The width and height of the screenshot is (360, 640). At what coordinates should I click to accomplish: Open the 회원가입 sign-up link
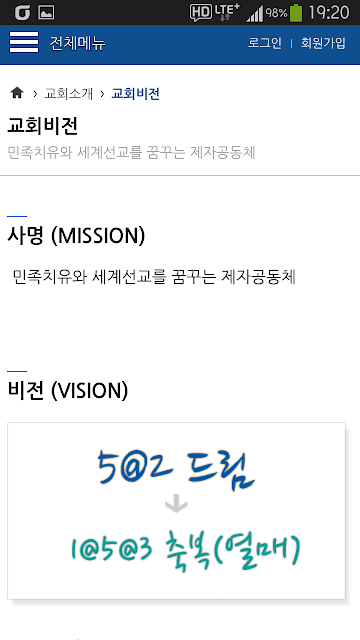pos(323,43)
